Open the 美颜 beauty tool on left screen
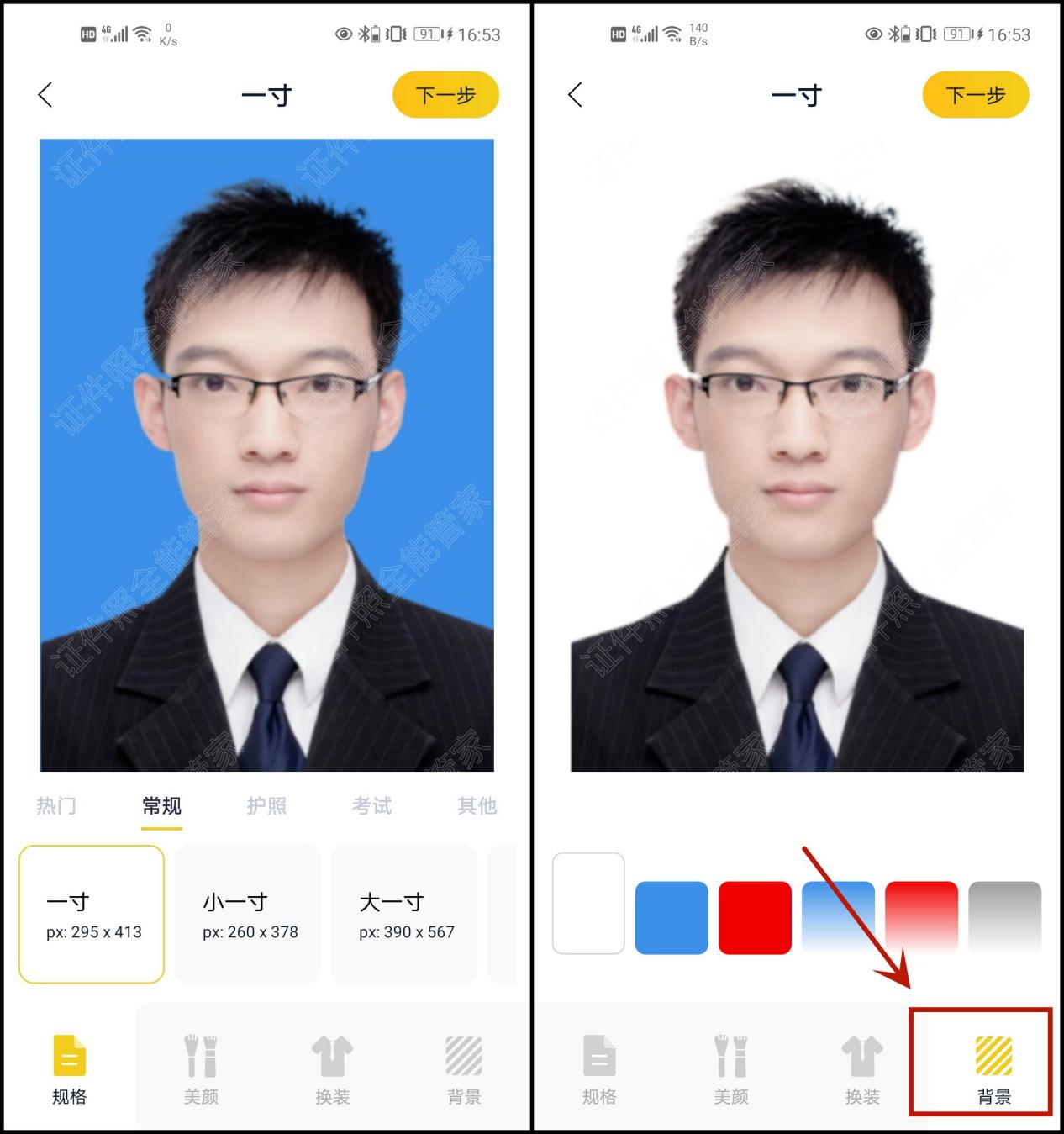This screenshot has width=1064, height=1134. tap(200, 1069)
